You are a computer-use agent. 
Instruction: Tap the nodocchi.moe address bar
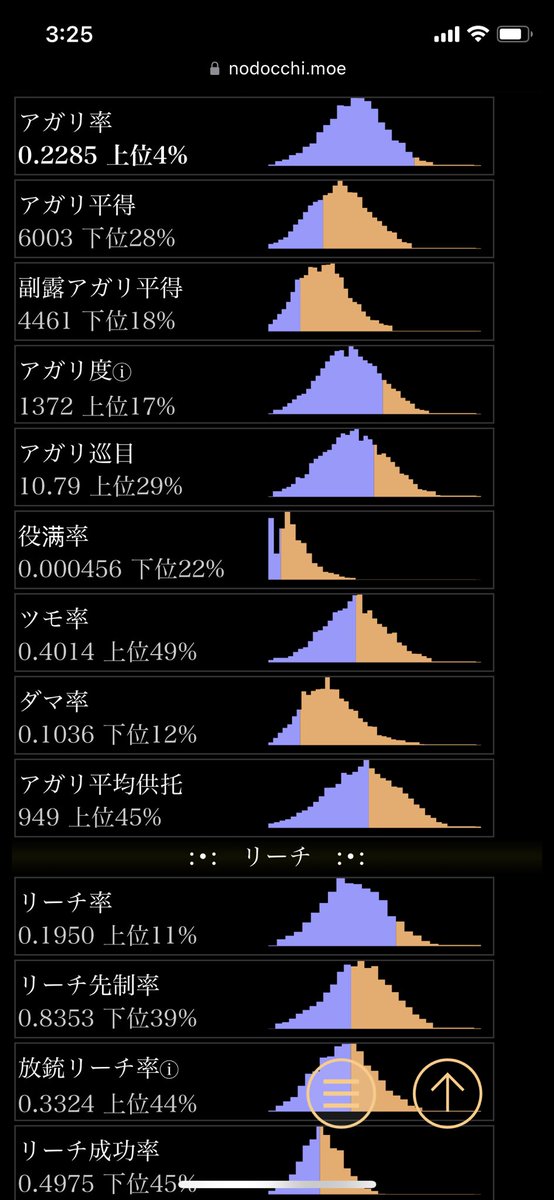point(277,69)
